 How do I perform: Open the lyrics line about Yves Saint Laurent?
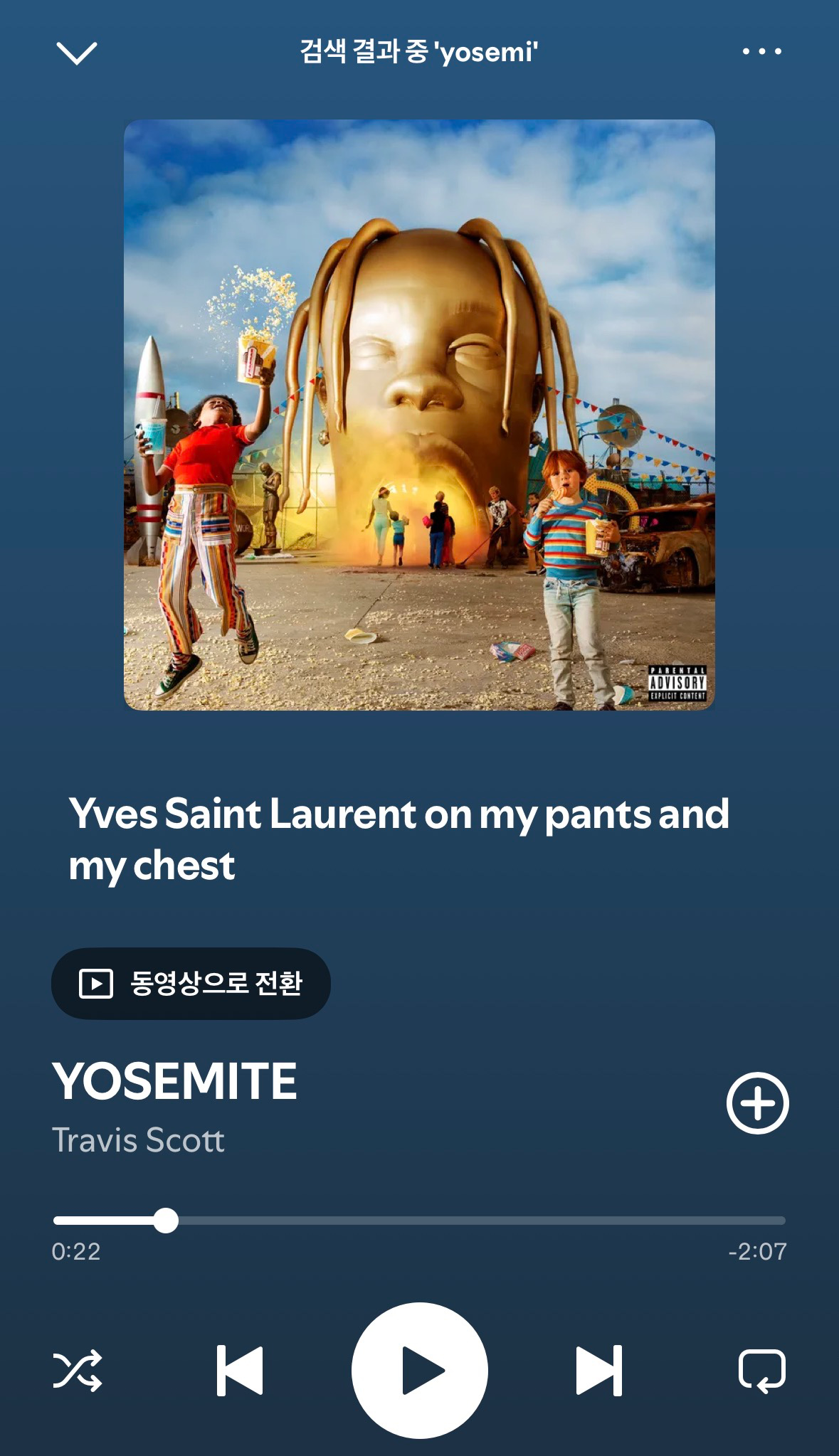click(x=399, y=839)
